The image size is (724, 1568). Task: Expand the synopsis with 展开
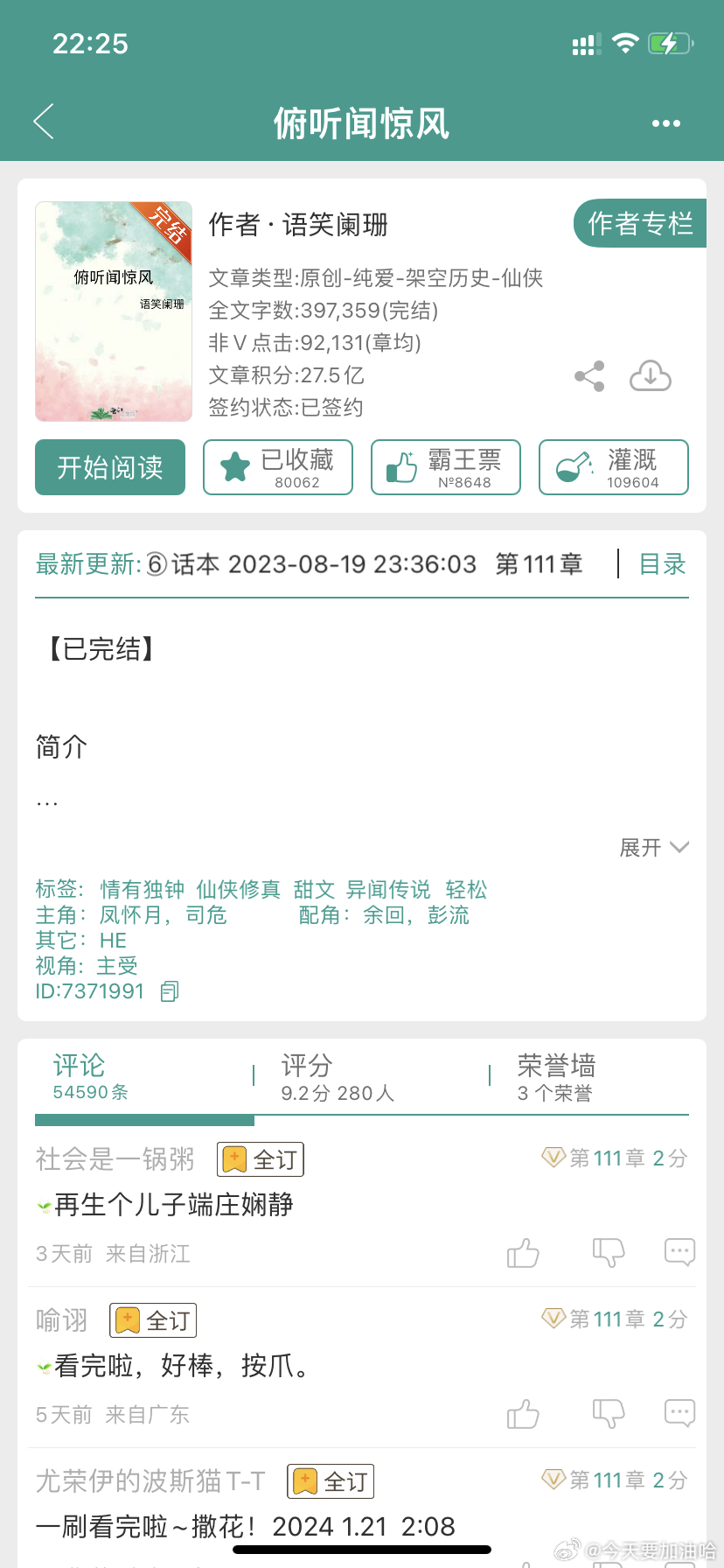(x=654, y=847)
